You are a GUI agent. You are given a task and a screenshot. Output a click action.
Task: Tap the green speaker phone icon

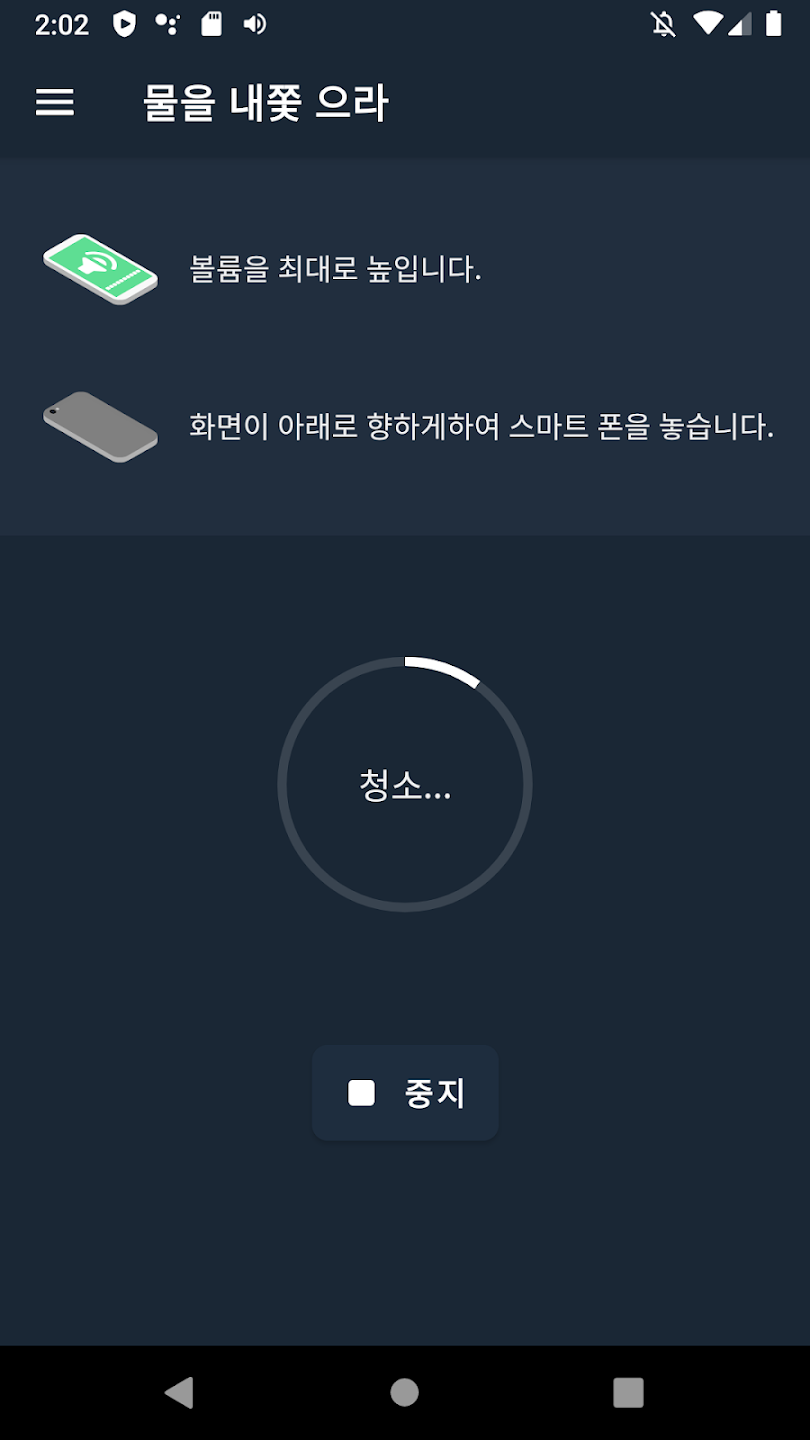[x=100, y=268]
